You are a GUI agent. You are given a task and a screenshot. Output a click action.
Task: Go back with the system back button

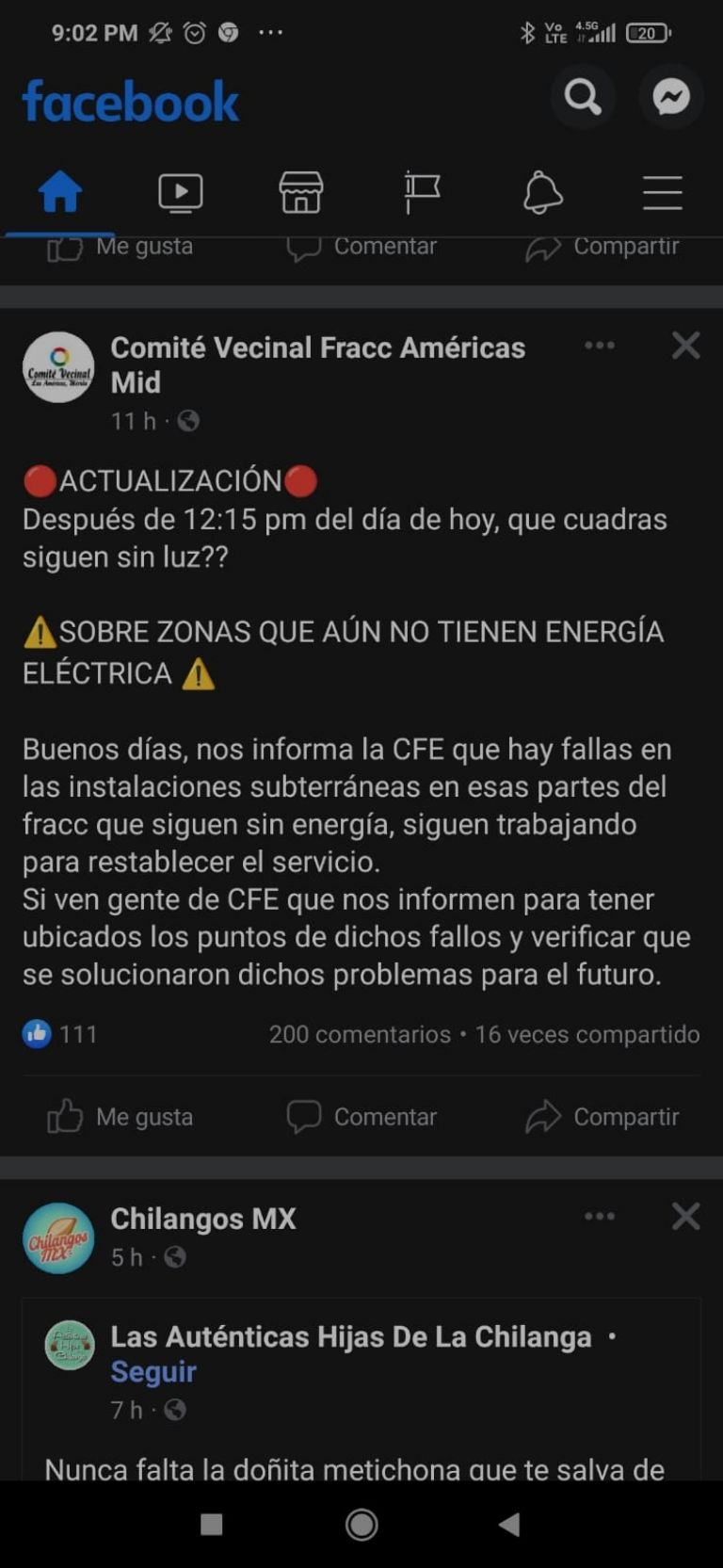pyautogui.click(x=509, y=1525)
